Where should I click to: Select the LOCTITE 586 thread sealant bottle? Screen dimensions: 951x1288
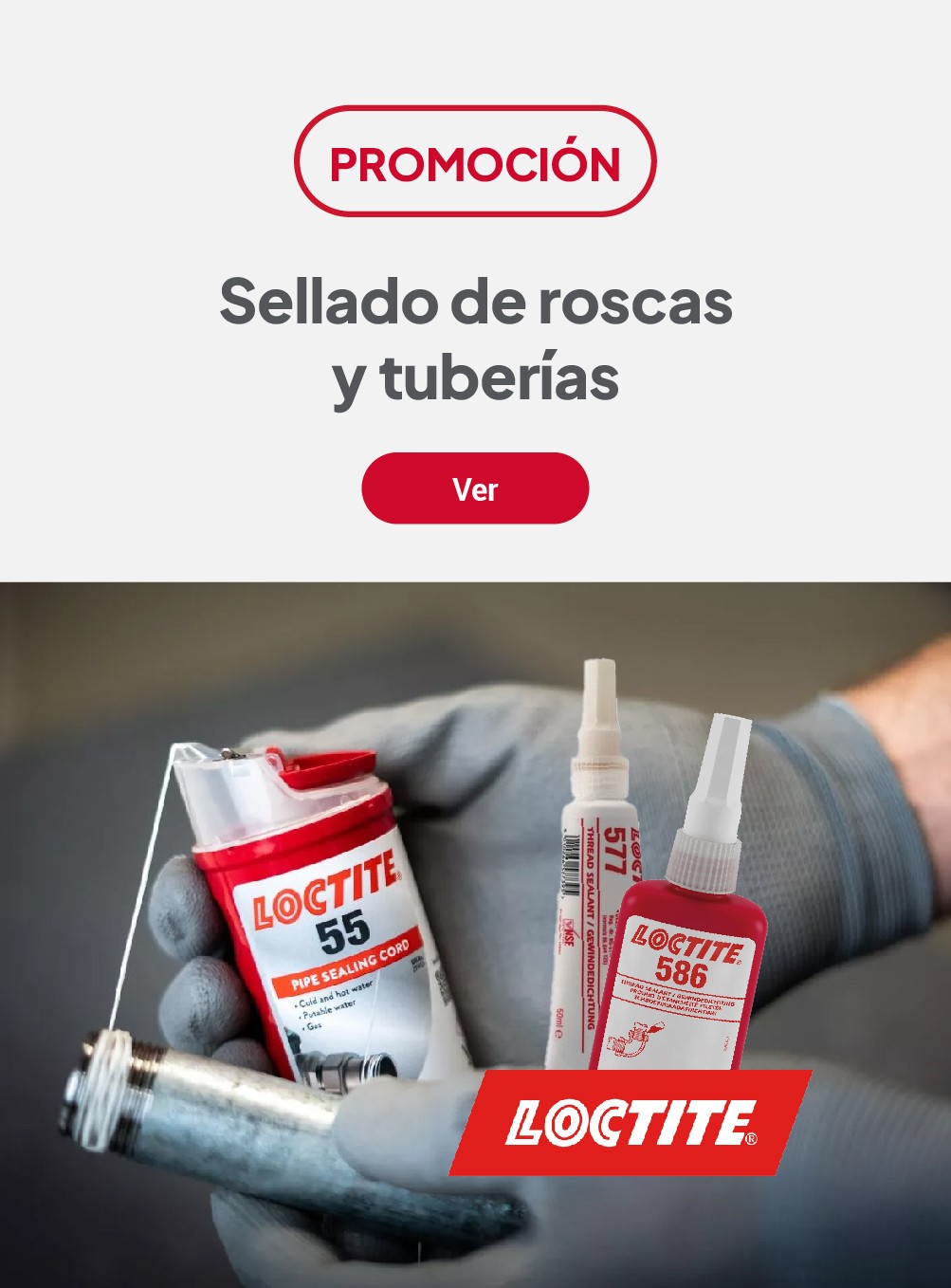(x=692, y=958)
